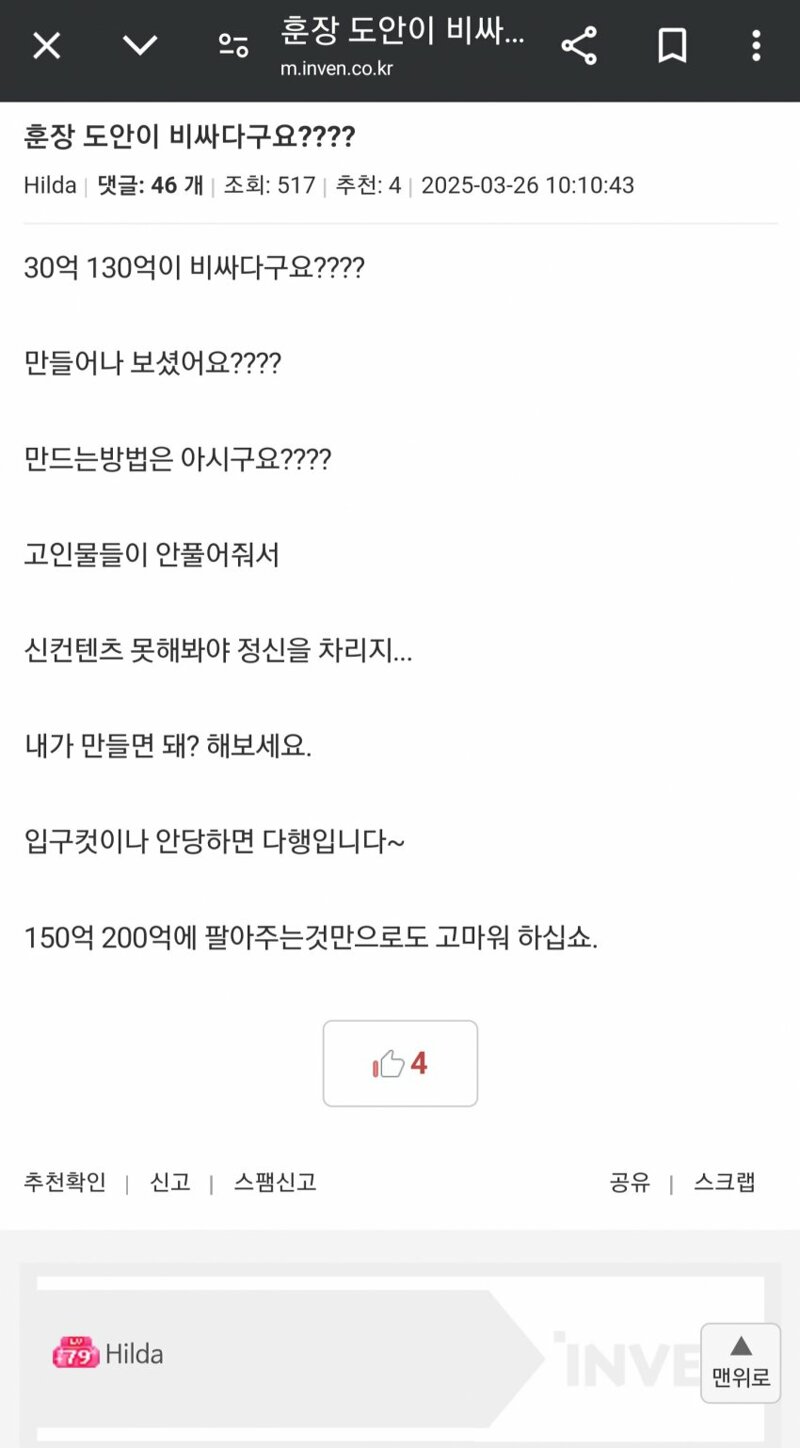Expand the down-arrow dropdown in toolbar
The image size is (800, 1448).
pyautogui.click(x=139, y=45)
